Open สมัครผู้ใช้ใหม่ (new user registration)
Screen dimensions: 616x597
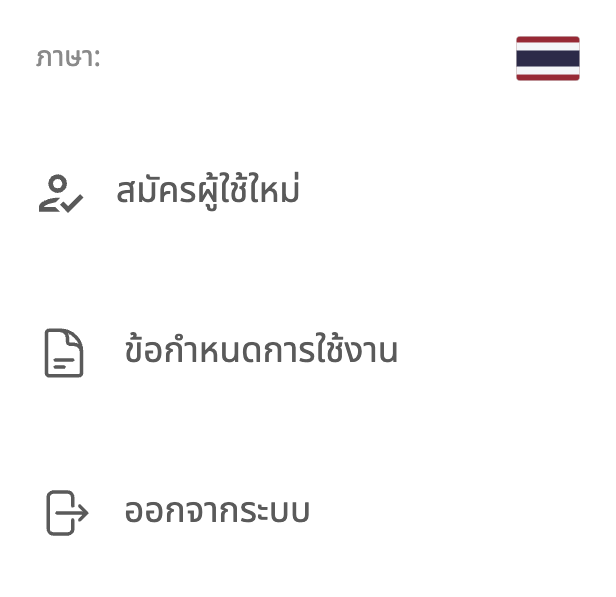pos(208,192)
